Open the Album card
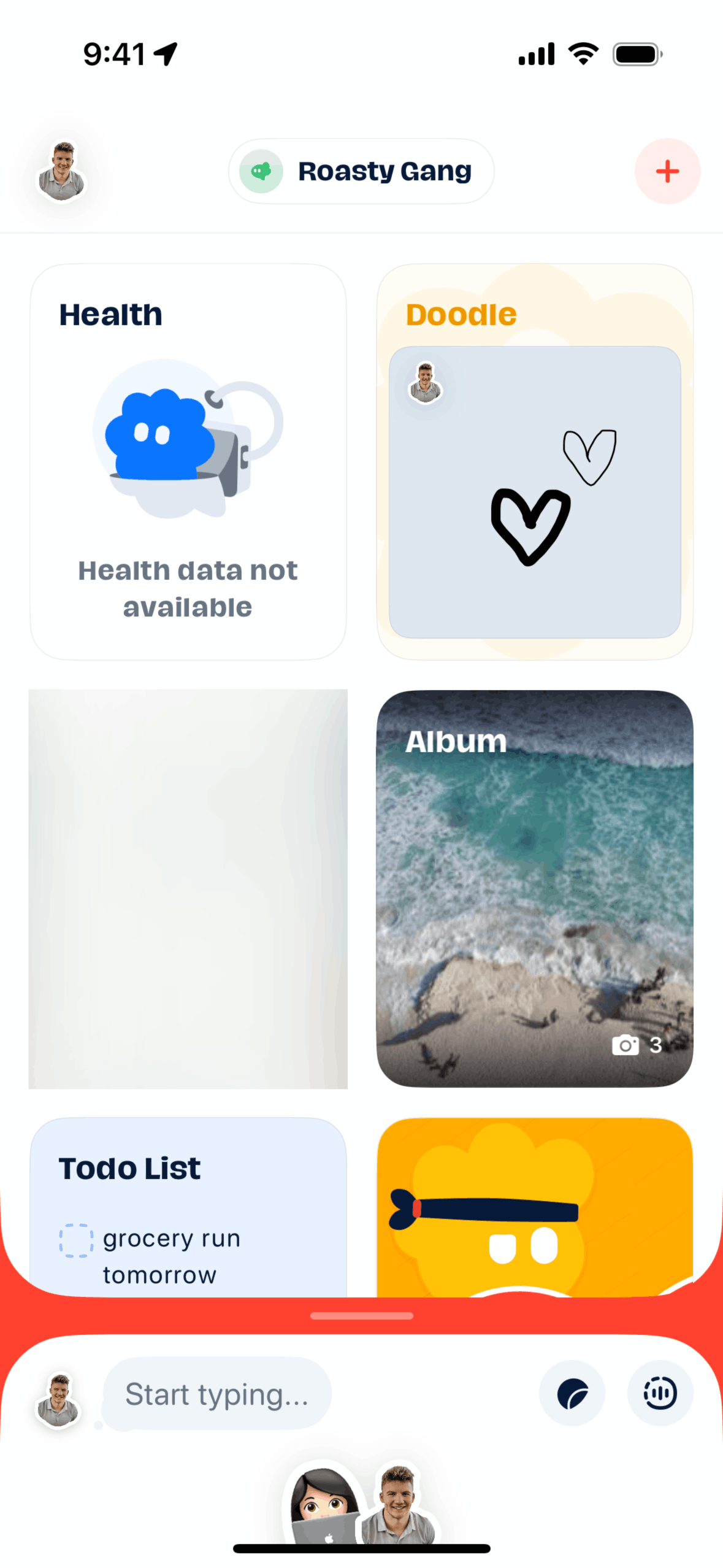Screen dimensions: 723x1568 [x=535, y=888]
